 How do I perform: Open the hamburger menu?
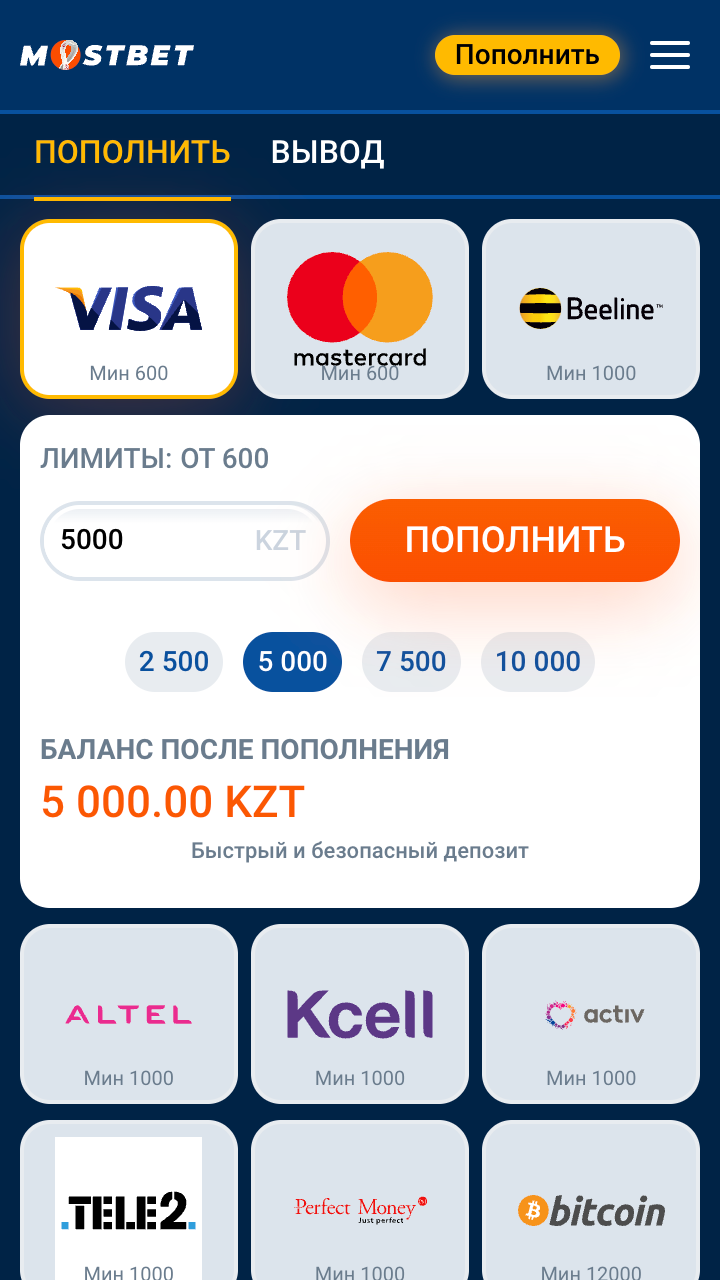[669, 55]
